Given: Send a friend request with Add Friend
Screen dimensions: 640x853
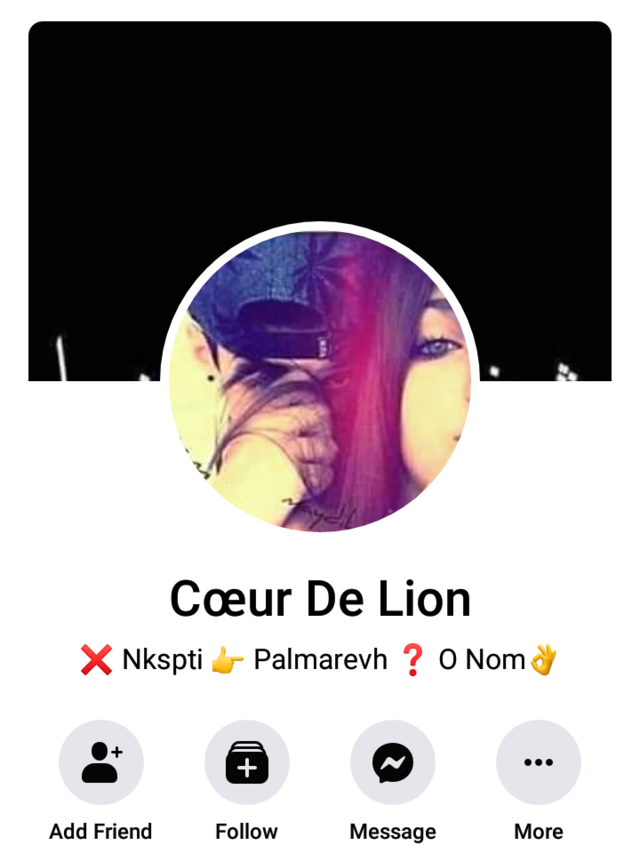Looking at the screenshot, I should tap(101, 763).
